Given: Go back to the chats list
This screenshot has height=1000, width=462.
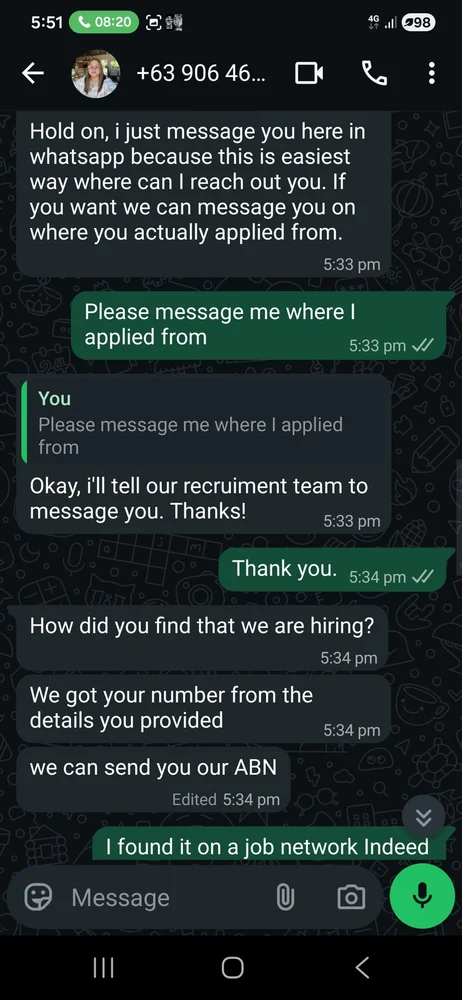Looking at the screenshot, I should tap(33, 74).
